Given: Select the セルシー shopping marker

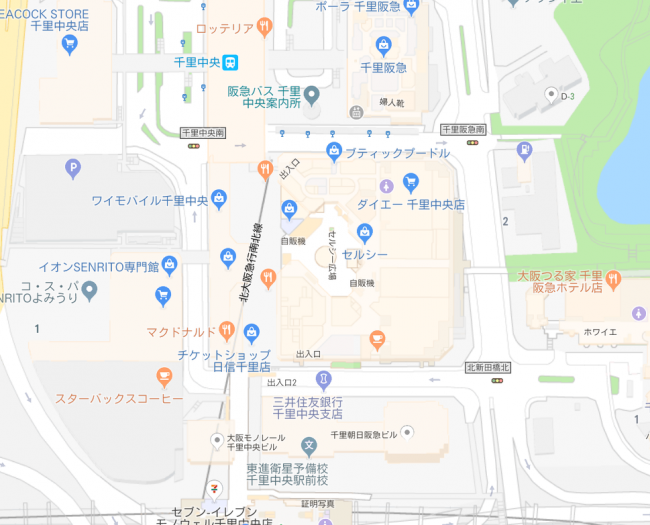Looking at the screenshot, I should click(x=365, y=232).
